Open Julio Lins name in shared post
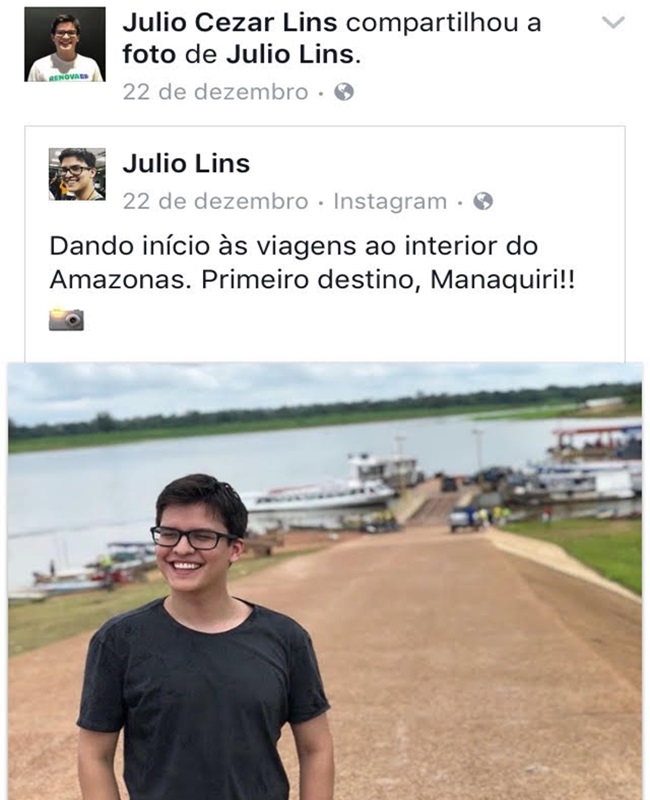 (x=186, y=164)
